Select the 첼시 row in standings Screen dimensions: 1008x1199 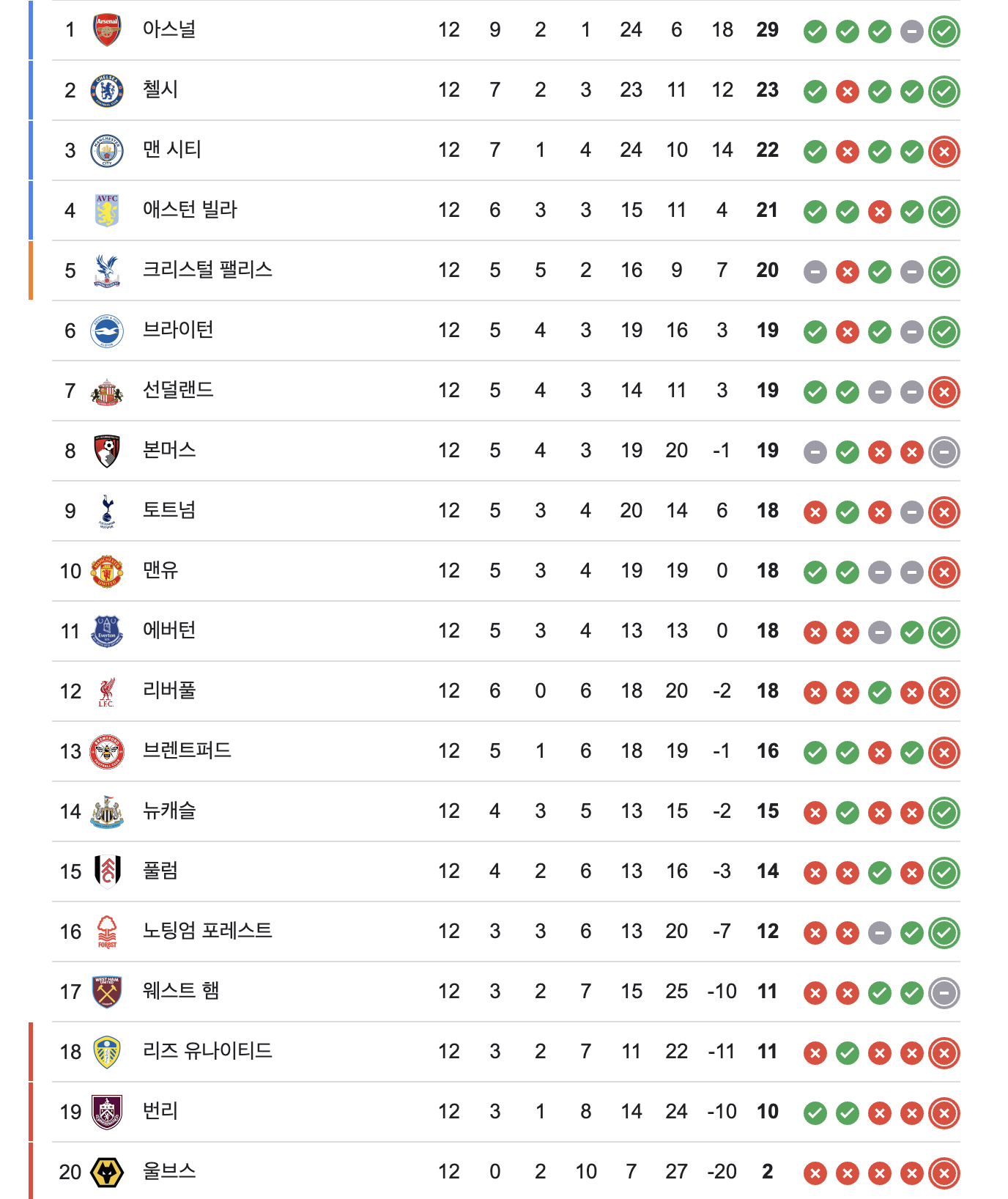click(x=160, y=90)
